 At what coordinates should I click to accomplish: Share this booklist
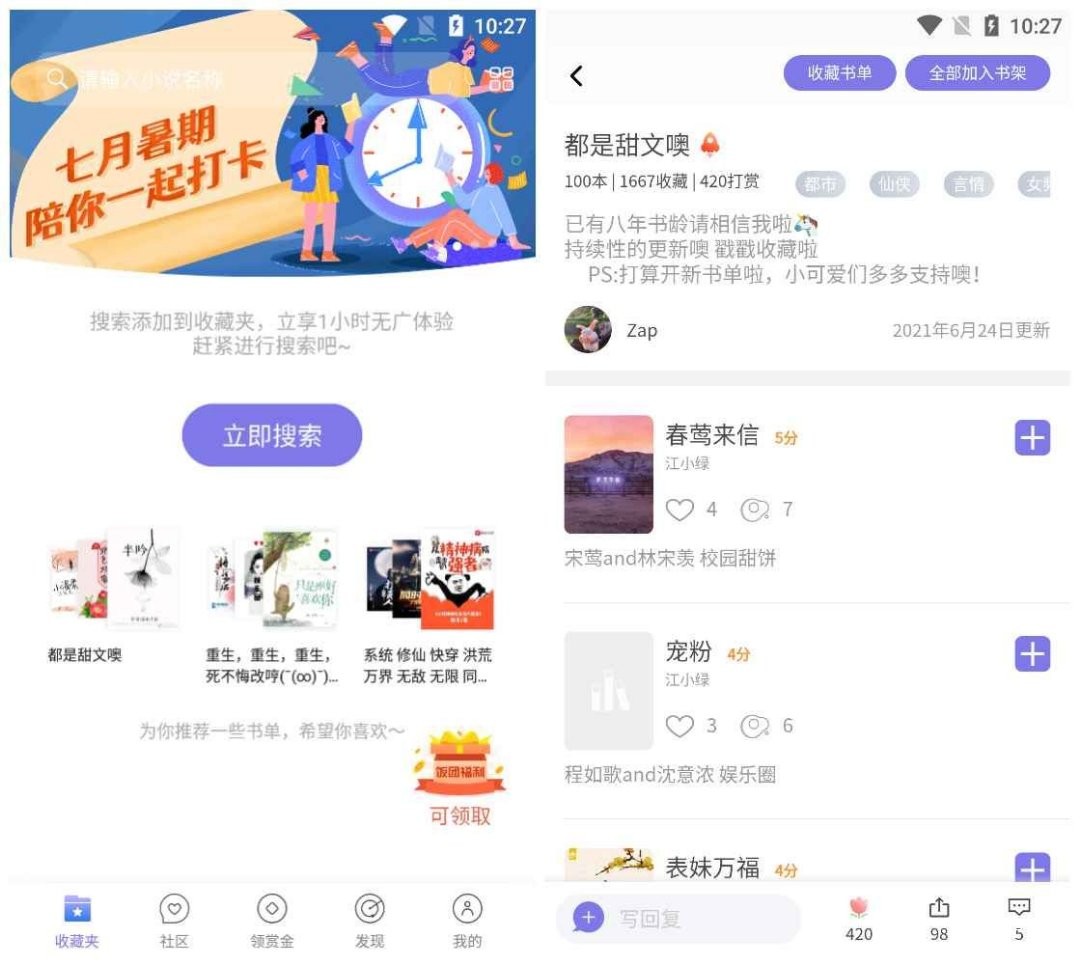pyautogui.click(x=938, y=918)
